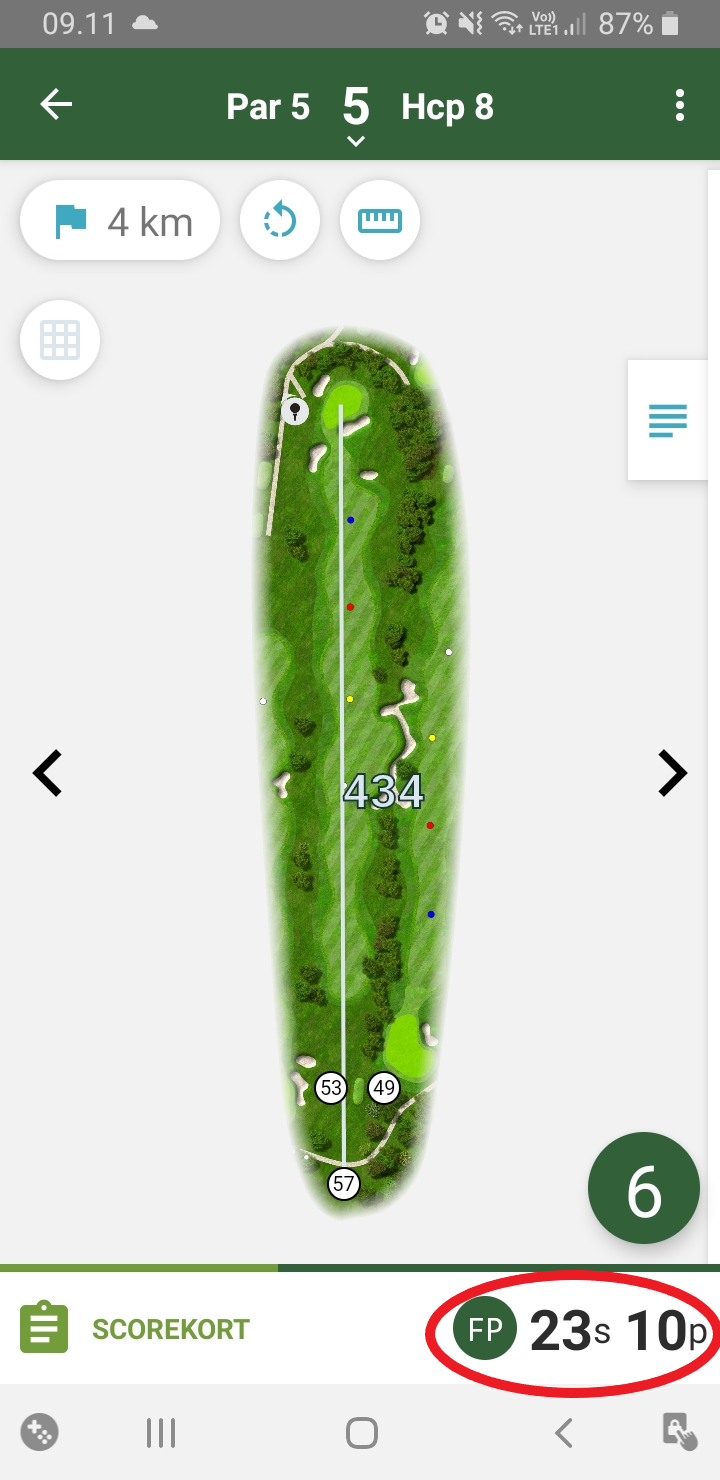The height and width of the screenshot is (1480, 720).
Task: Expand the hole selector chevron under the 5
Action: click(355, 142)
